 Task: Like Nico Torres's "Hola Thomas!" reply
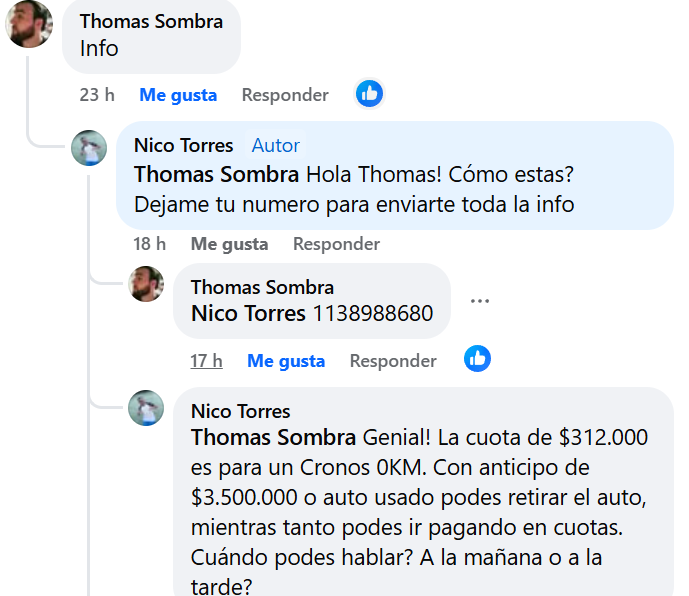tap(229, 244)
